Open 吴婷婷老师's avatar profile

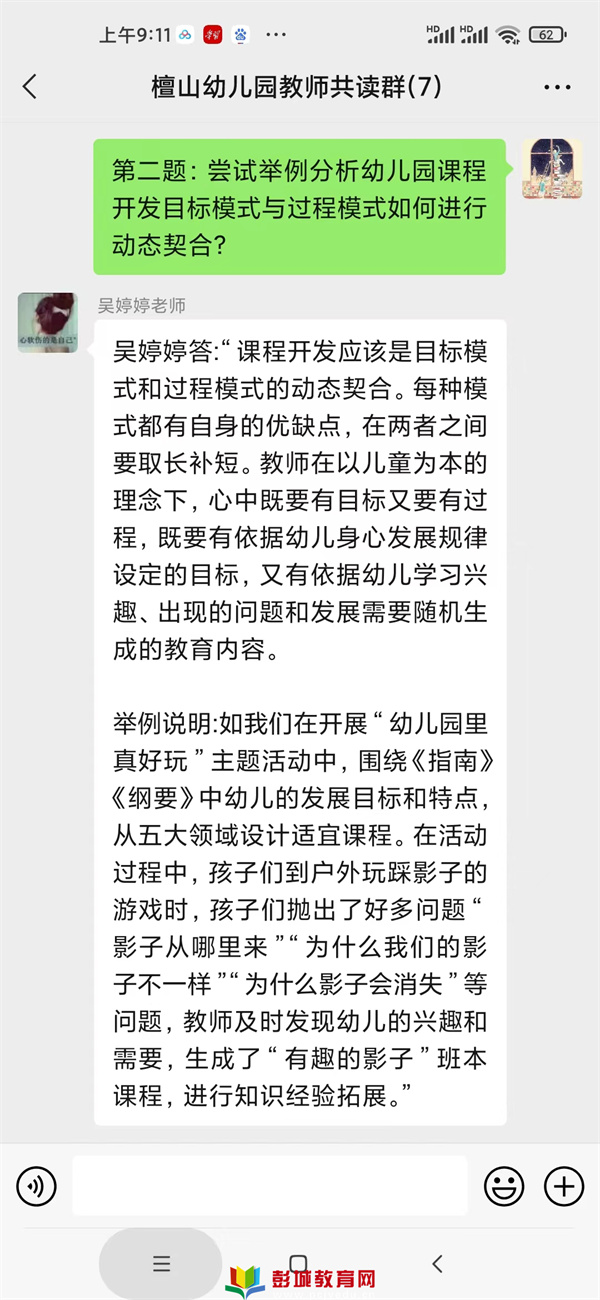[47, 323]
